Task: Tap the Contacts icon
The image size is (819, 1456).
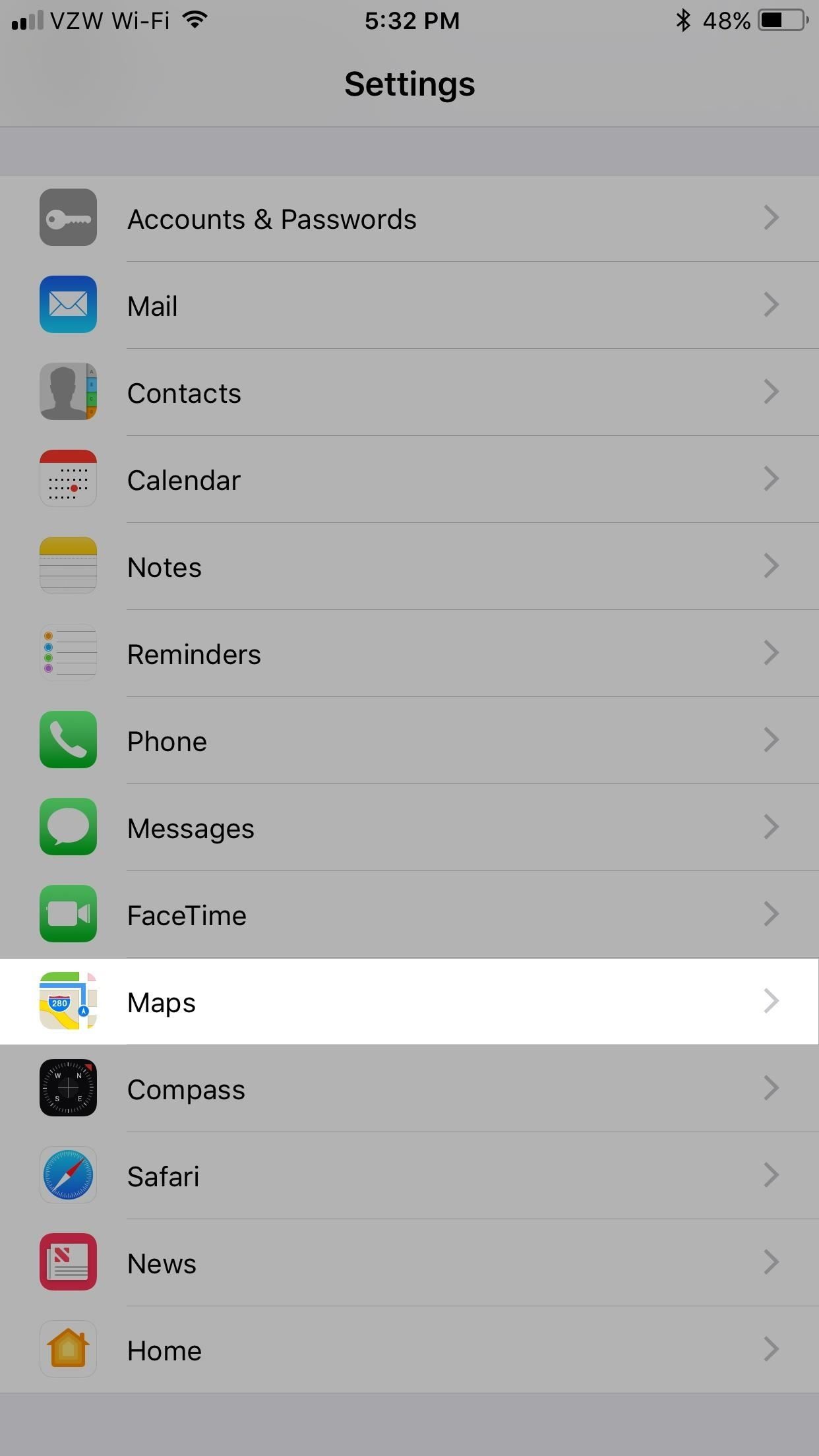Action: tap(68, 392)
